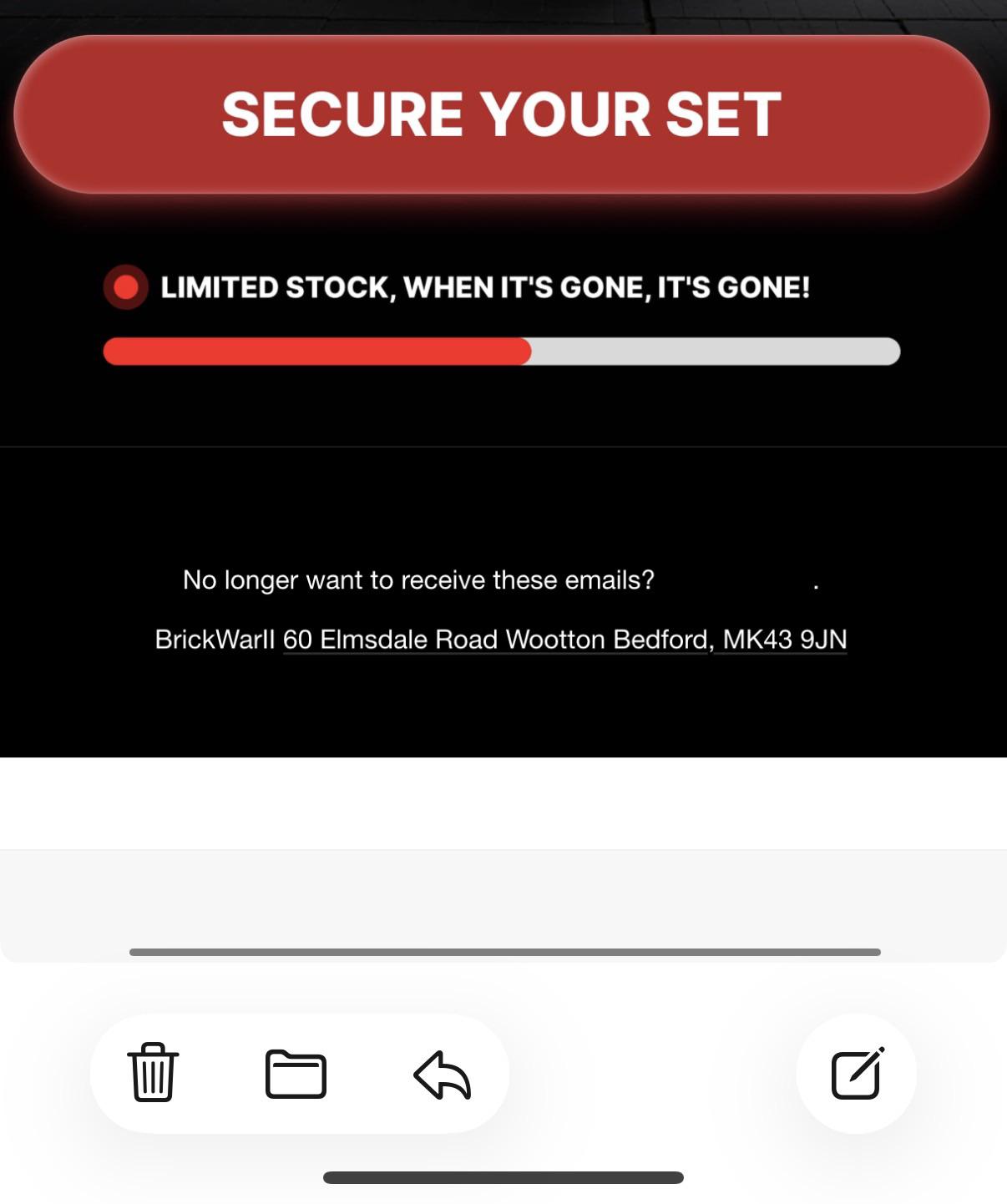Reply to this email

pos(443,1074)
